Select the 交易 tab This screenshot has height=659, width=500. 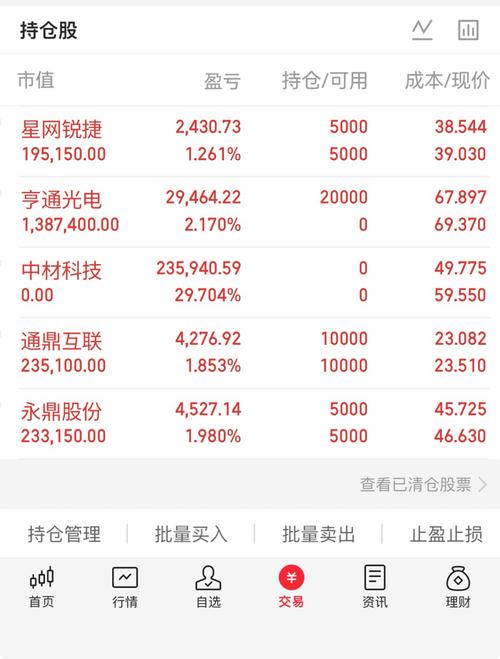(x=291, y=587)
